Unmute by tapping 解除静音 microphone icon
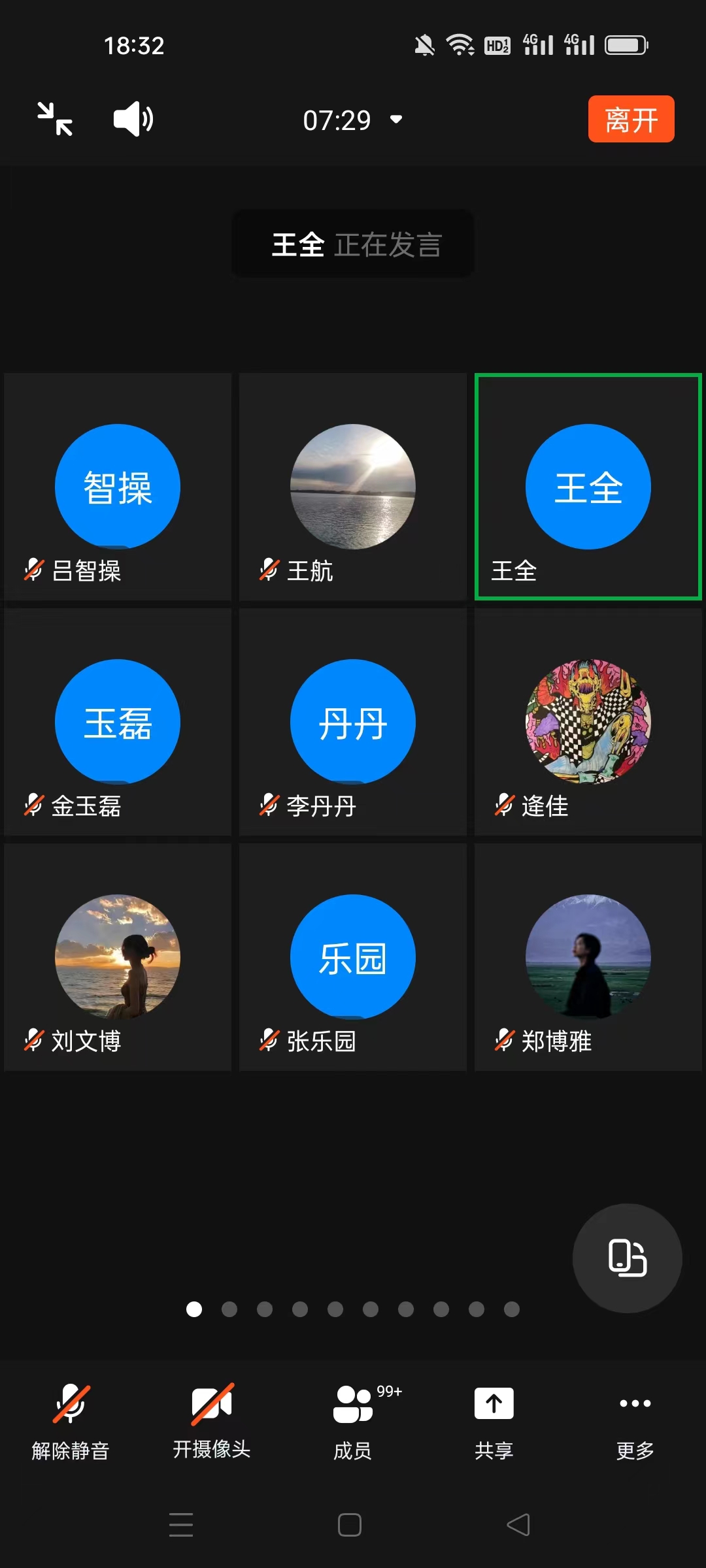Image resolution: width=706 pixels, height=1568 pixels. [70, 1403]
